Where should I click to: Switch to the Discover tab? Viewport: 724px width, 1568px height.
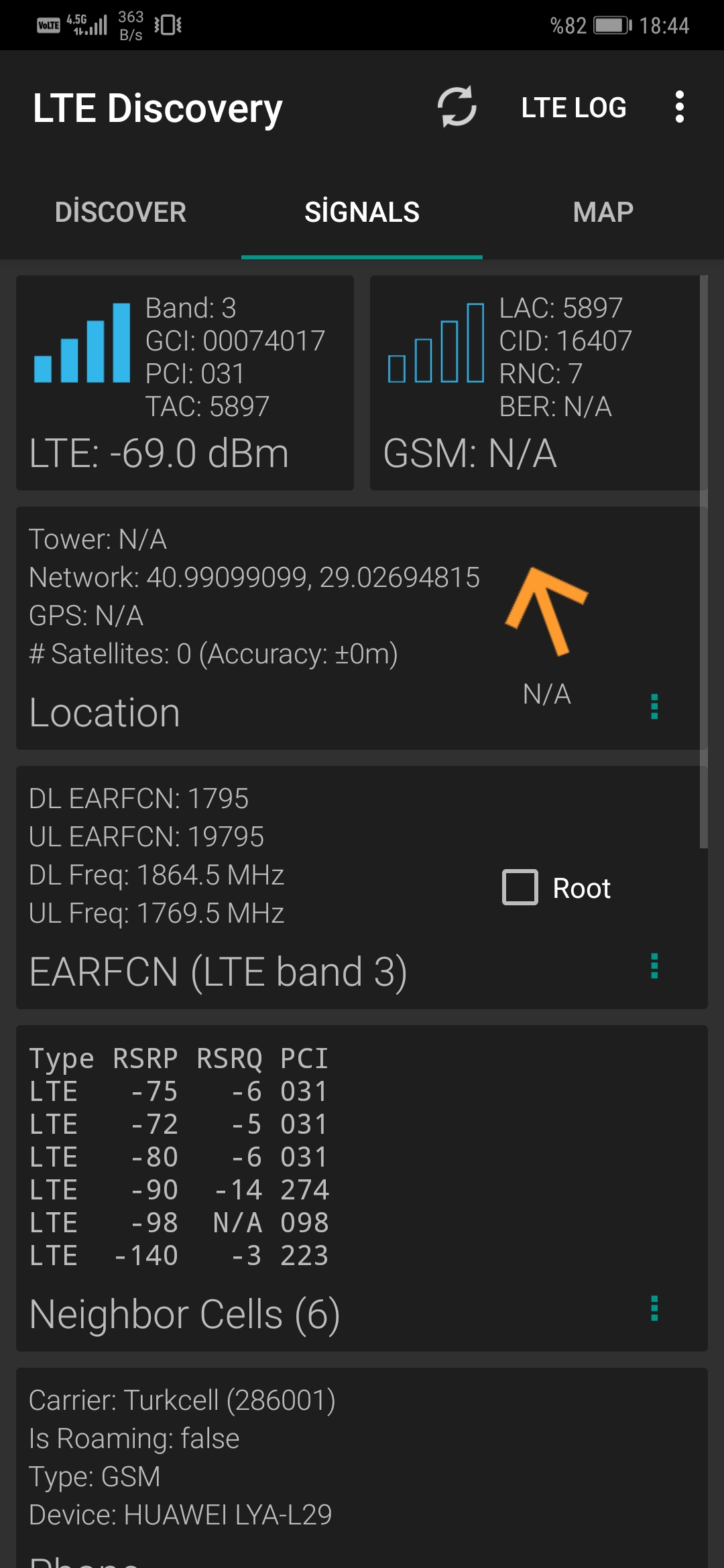(x=121, y=212)
